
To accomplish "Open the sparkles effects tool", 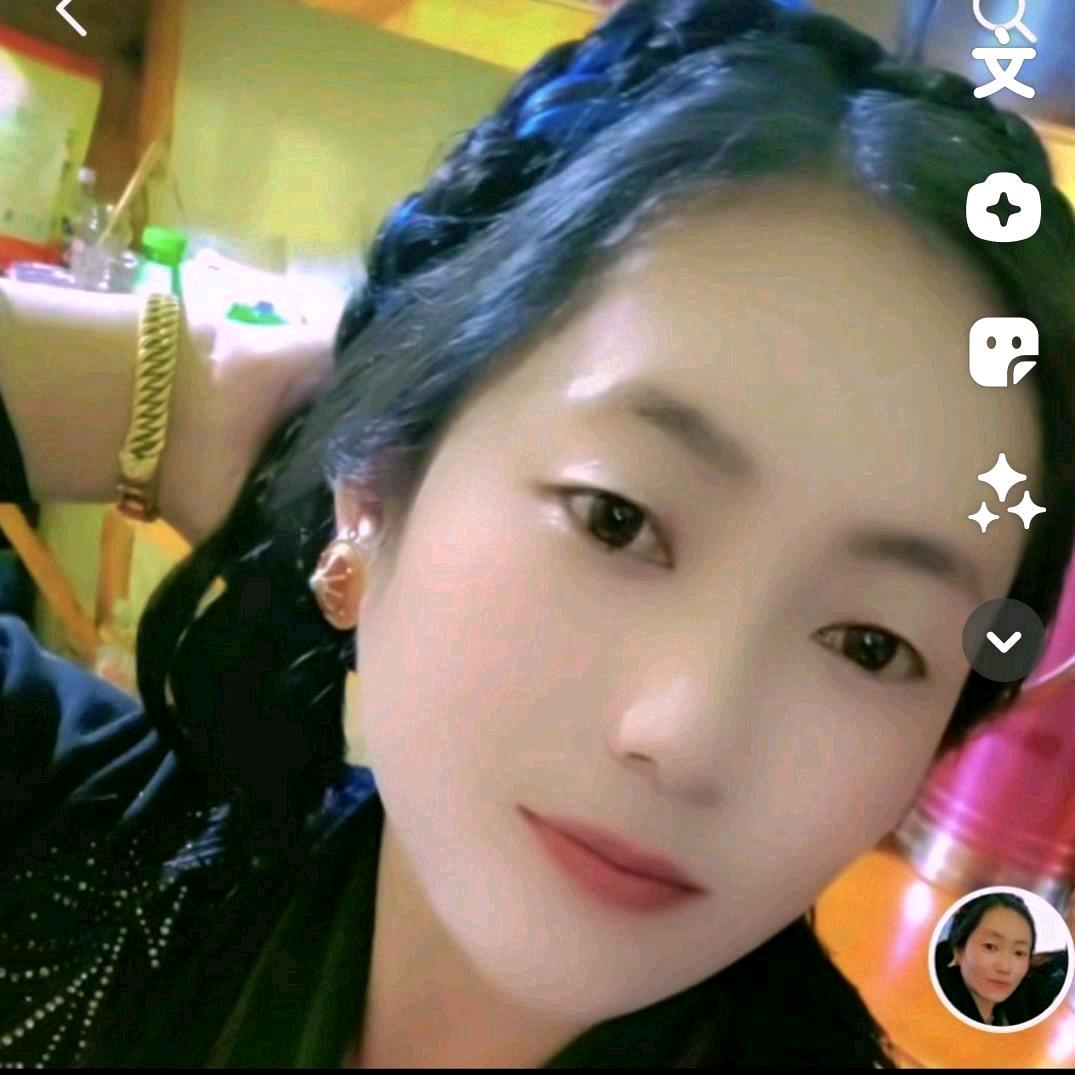I will [1005, 495].
